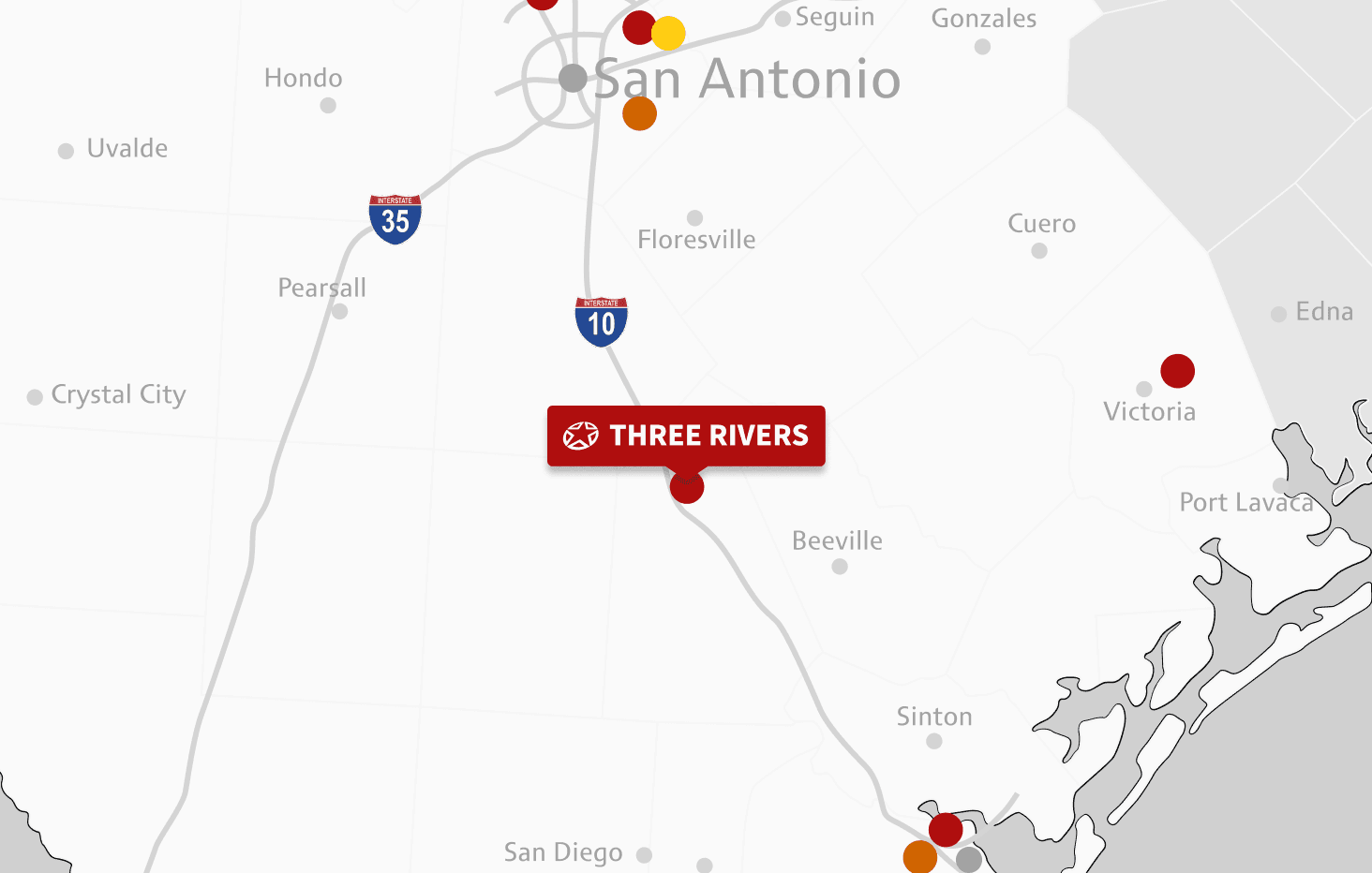Select the yellow marker above San Antonio
Viewport: 1372px width, 873px height.
pyautogui.click(x=668, y=33)
